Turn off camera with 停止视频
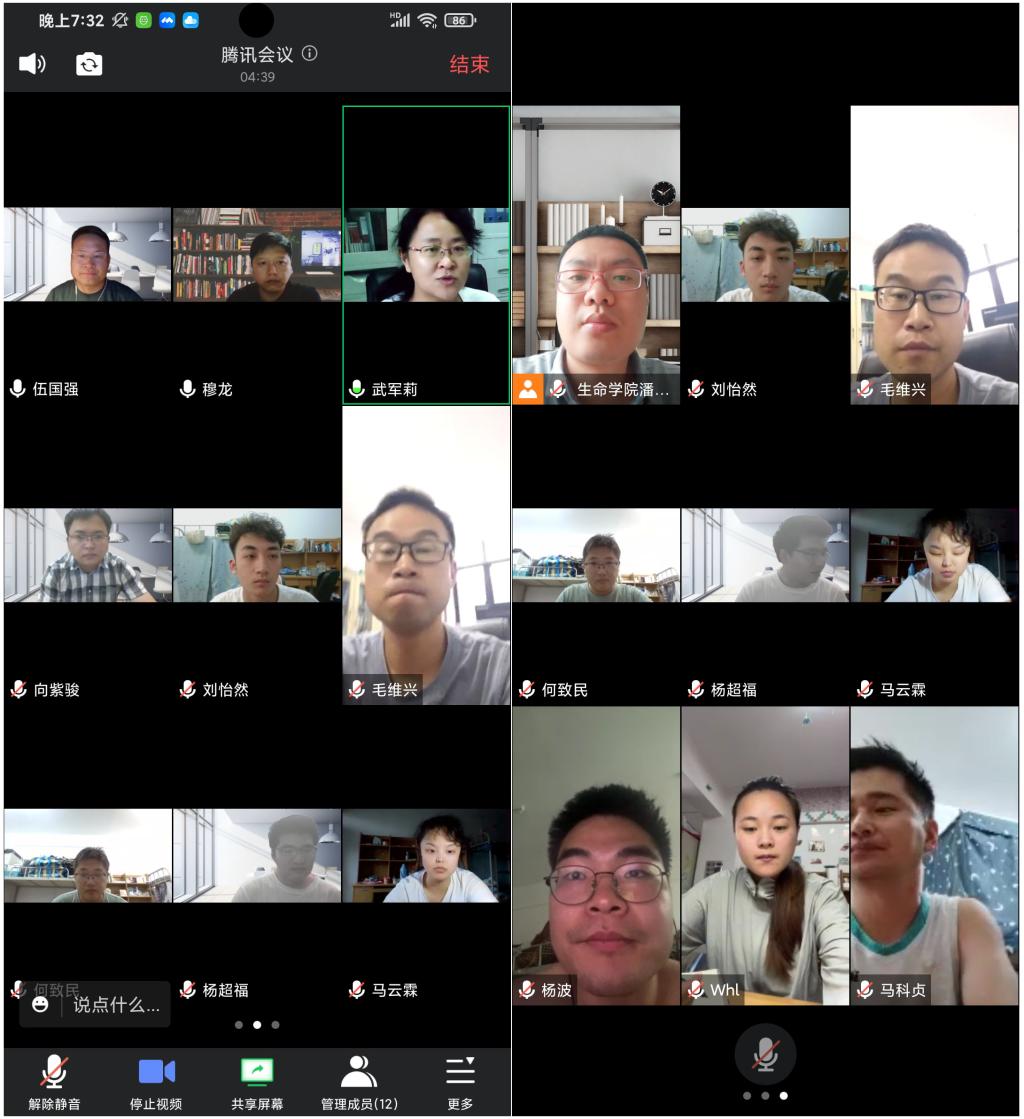Viewport: 1024px width, 1119px height. pos(156,1081)
